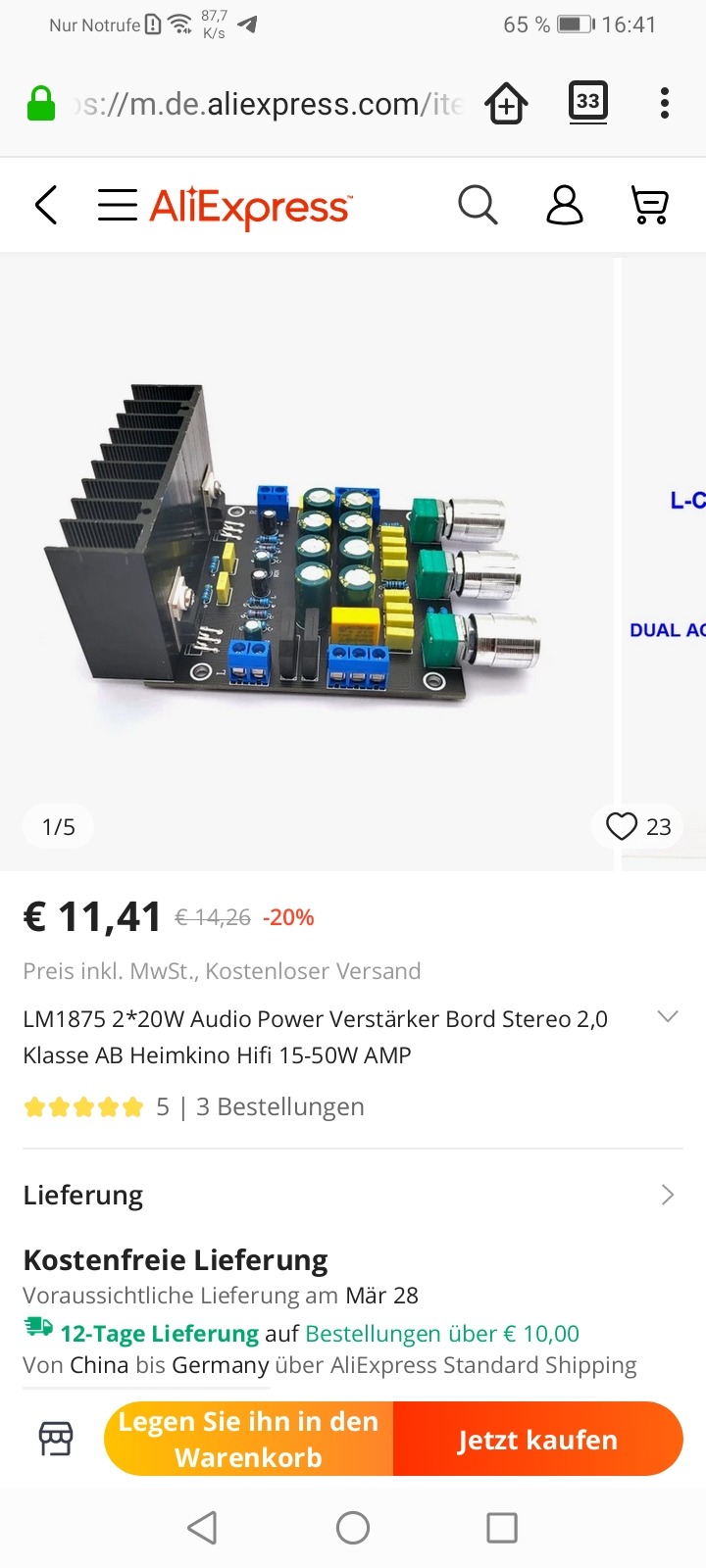Open the shopping cart
The width and height of the screenshot is (706, 1568).
[650, 206]
